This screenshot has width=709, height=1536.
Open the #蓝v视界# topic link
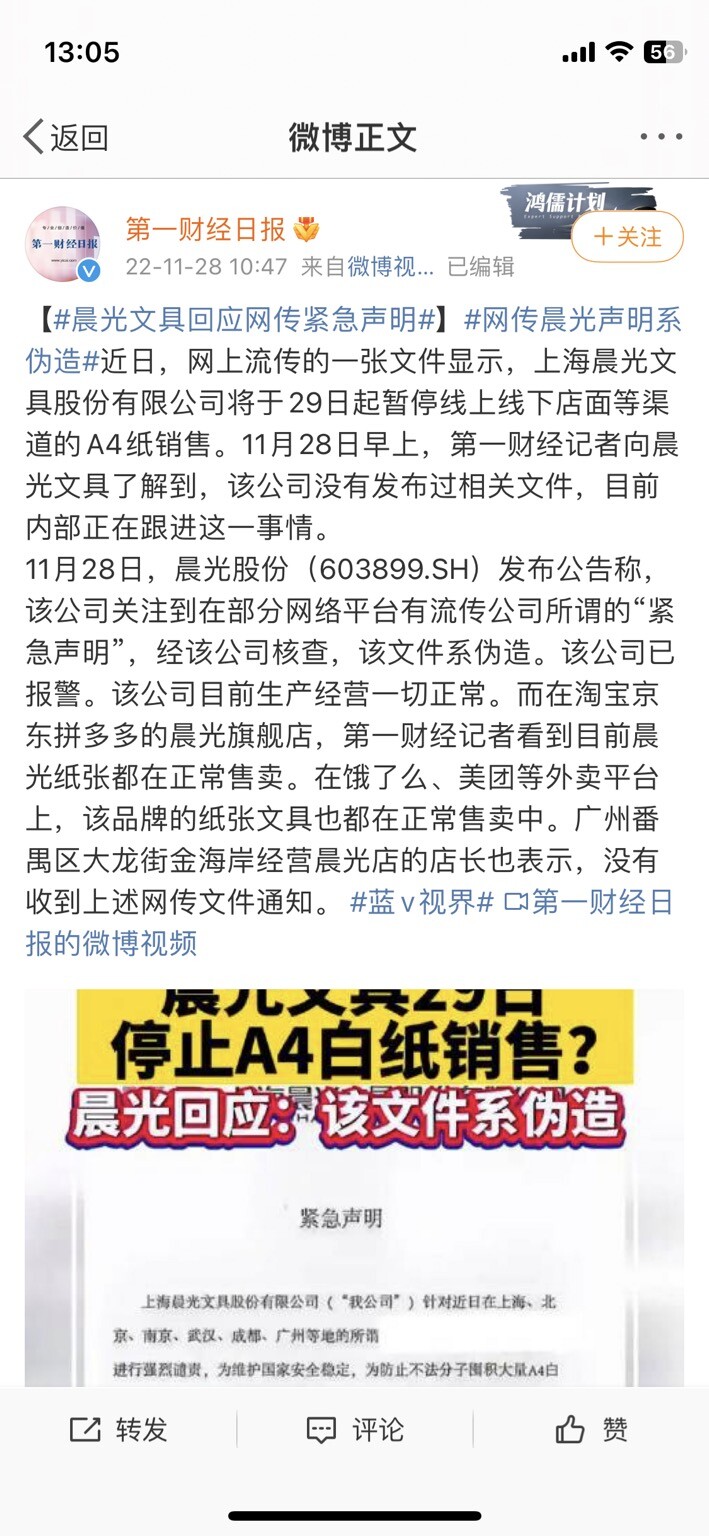422,902
